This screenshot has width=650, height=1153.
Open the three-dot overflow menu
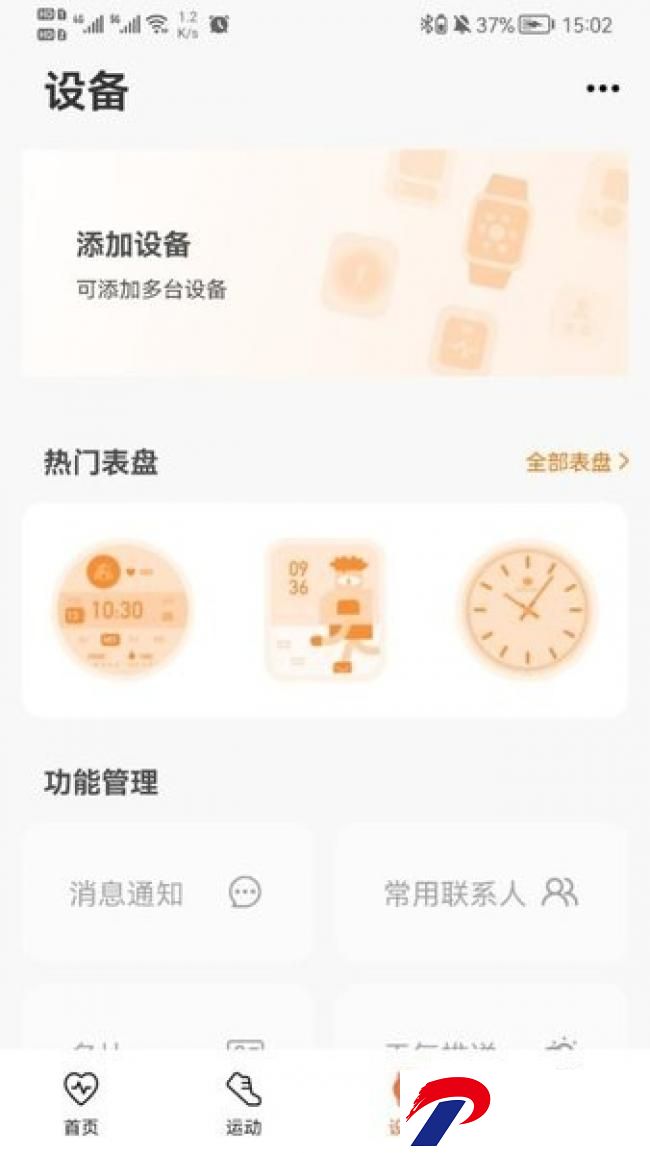(x=602, y=89)
